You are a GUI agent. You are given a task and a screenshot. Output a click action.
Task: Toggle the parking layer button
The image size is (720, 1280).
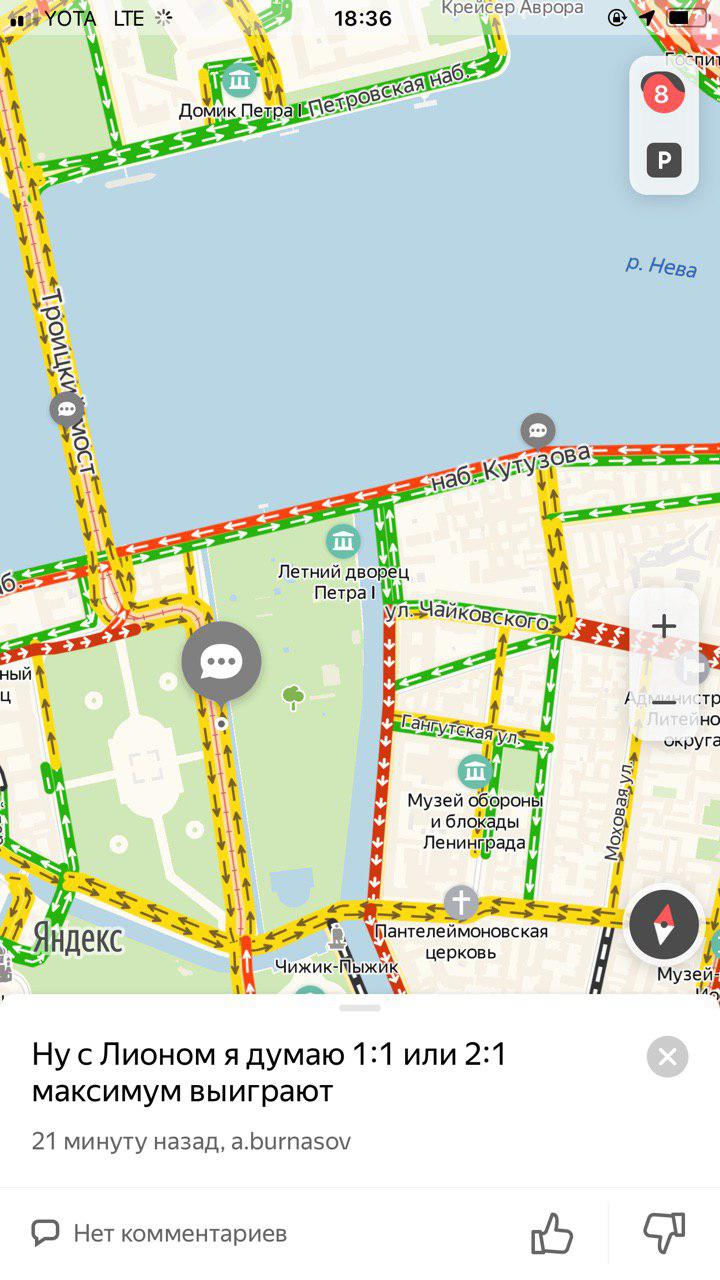663,160
